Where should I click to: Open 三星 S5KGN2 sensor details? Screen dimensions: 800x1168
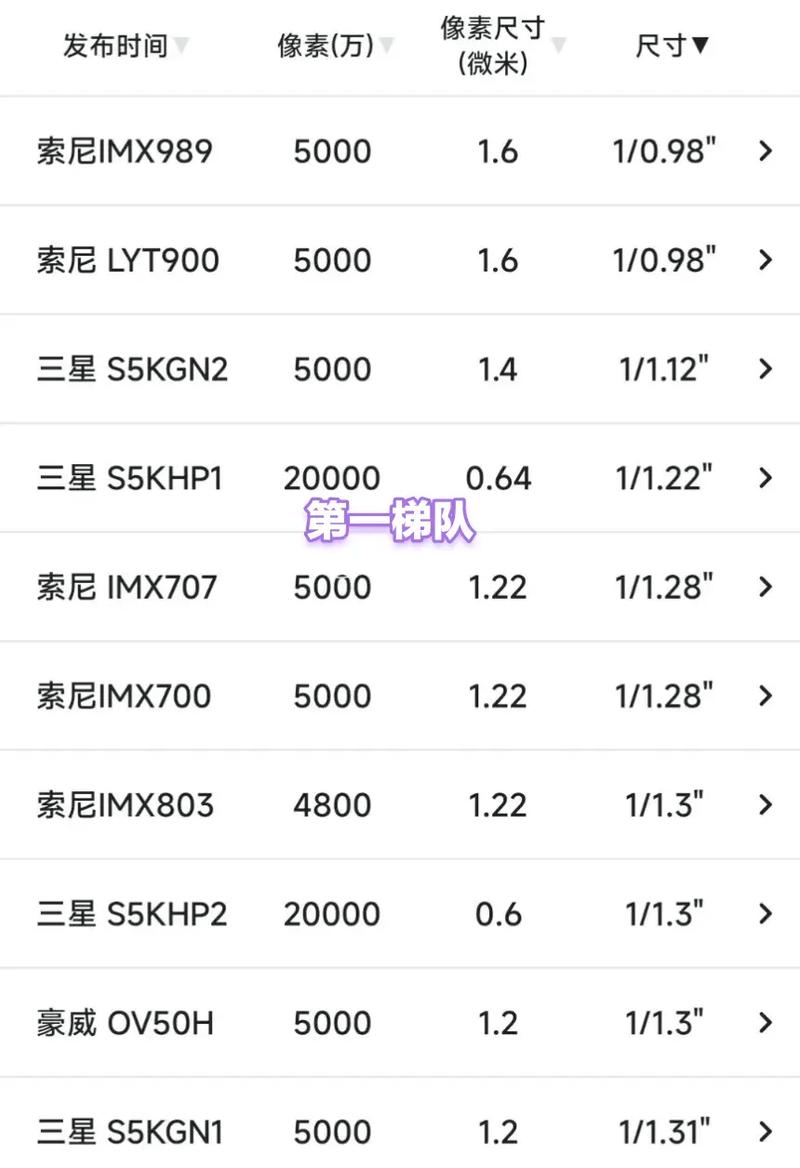tap(764, 369)
